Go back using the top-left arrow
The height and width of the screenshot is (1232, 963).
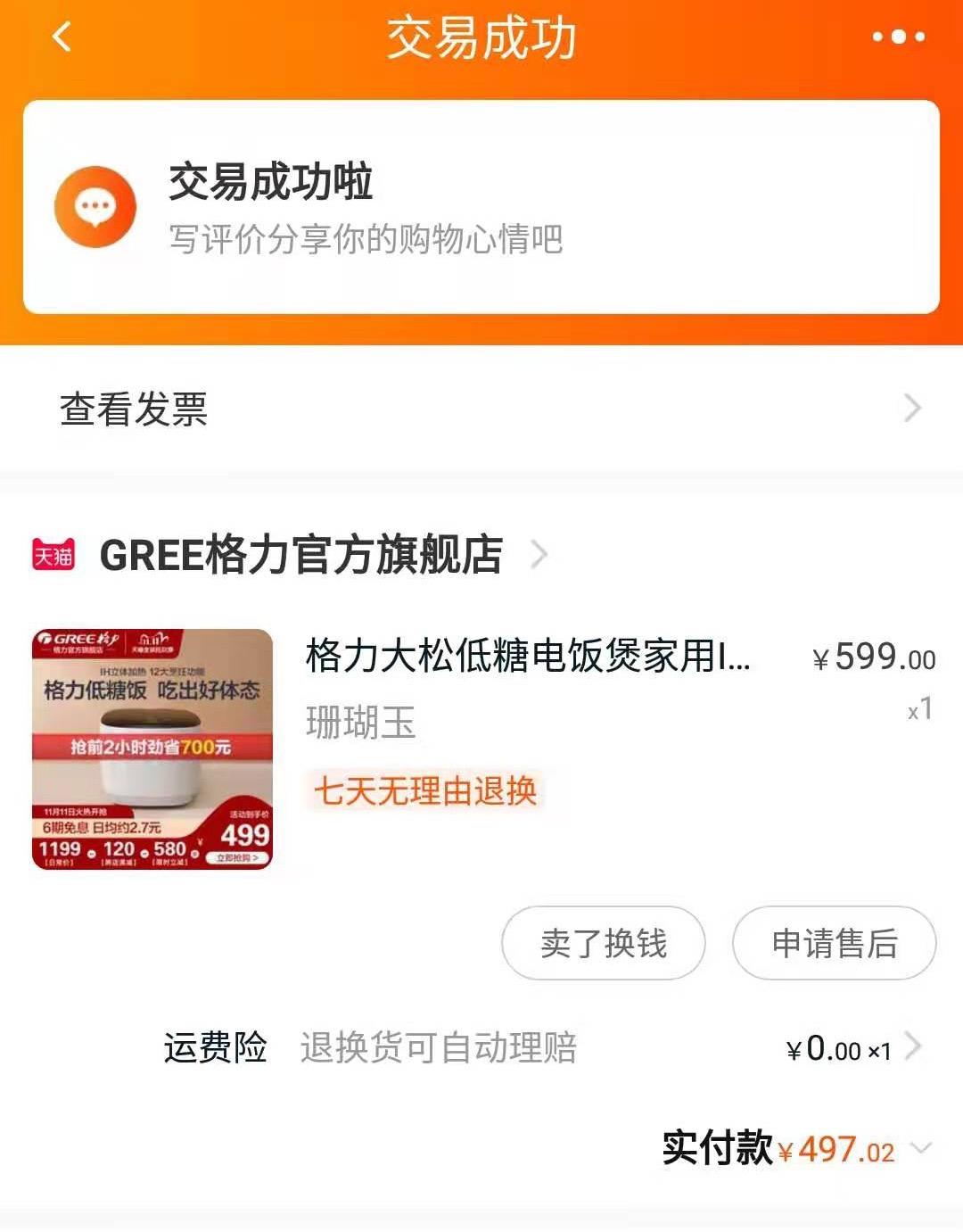62,37
